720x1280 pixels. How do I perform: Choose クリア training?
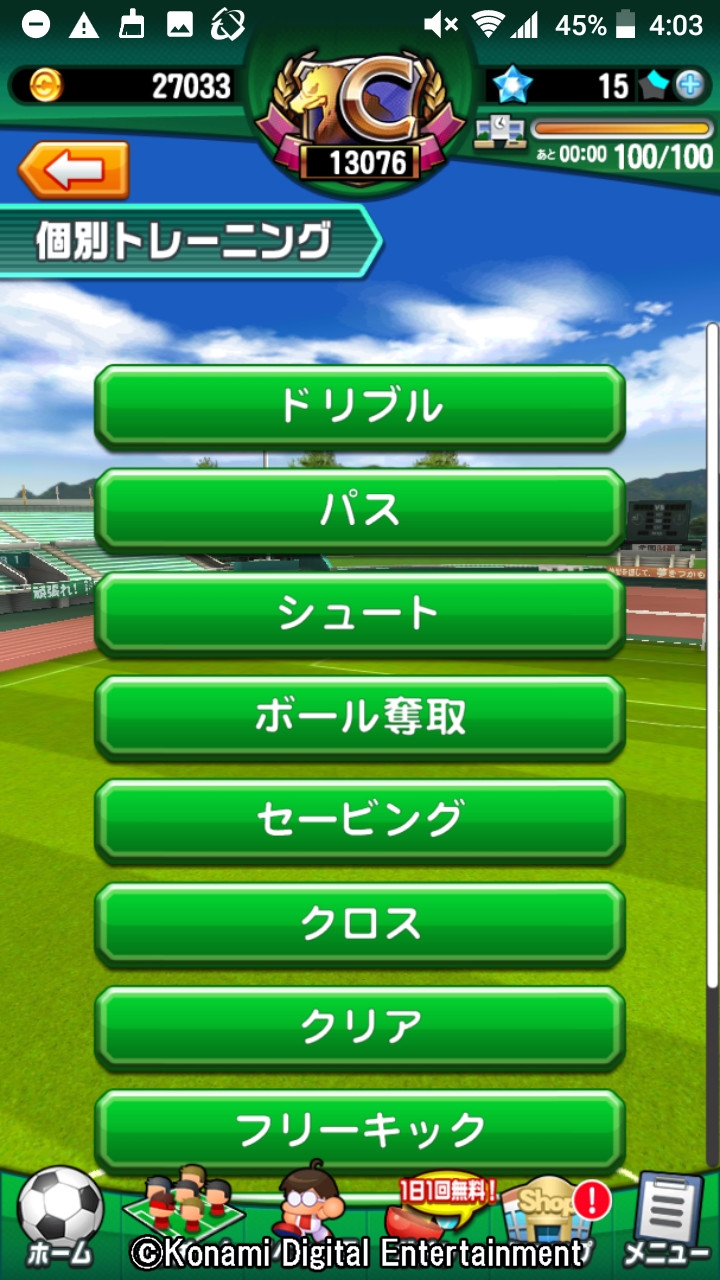click(x=360, y=1027)
